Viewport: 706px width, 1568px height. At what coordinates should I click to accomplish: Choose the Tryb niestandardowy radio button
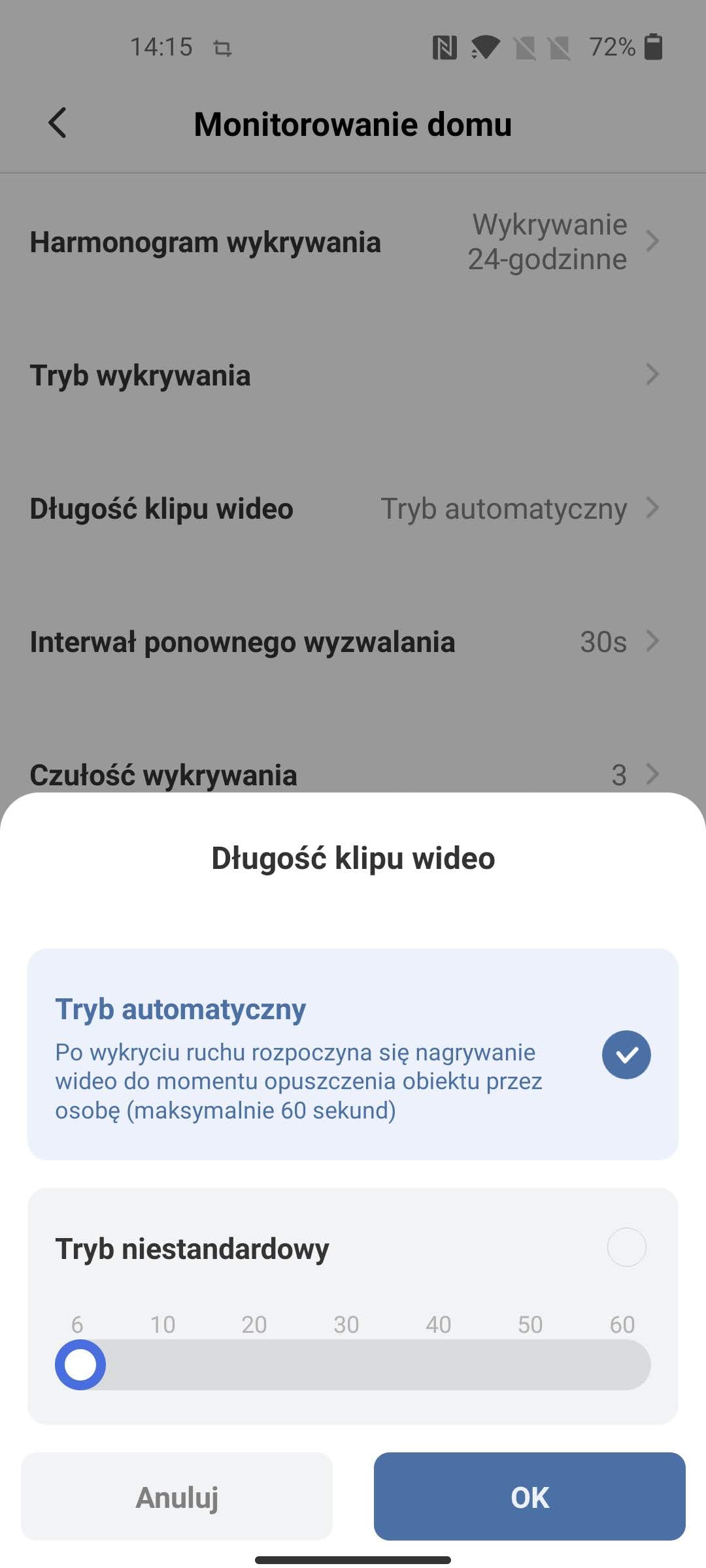tap(626, 1247)
